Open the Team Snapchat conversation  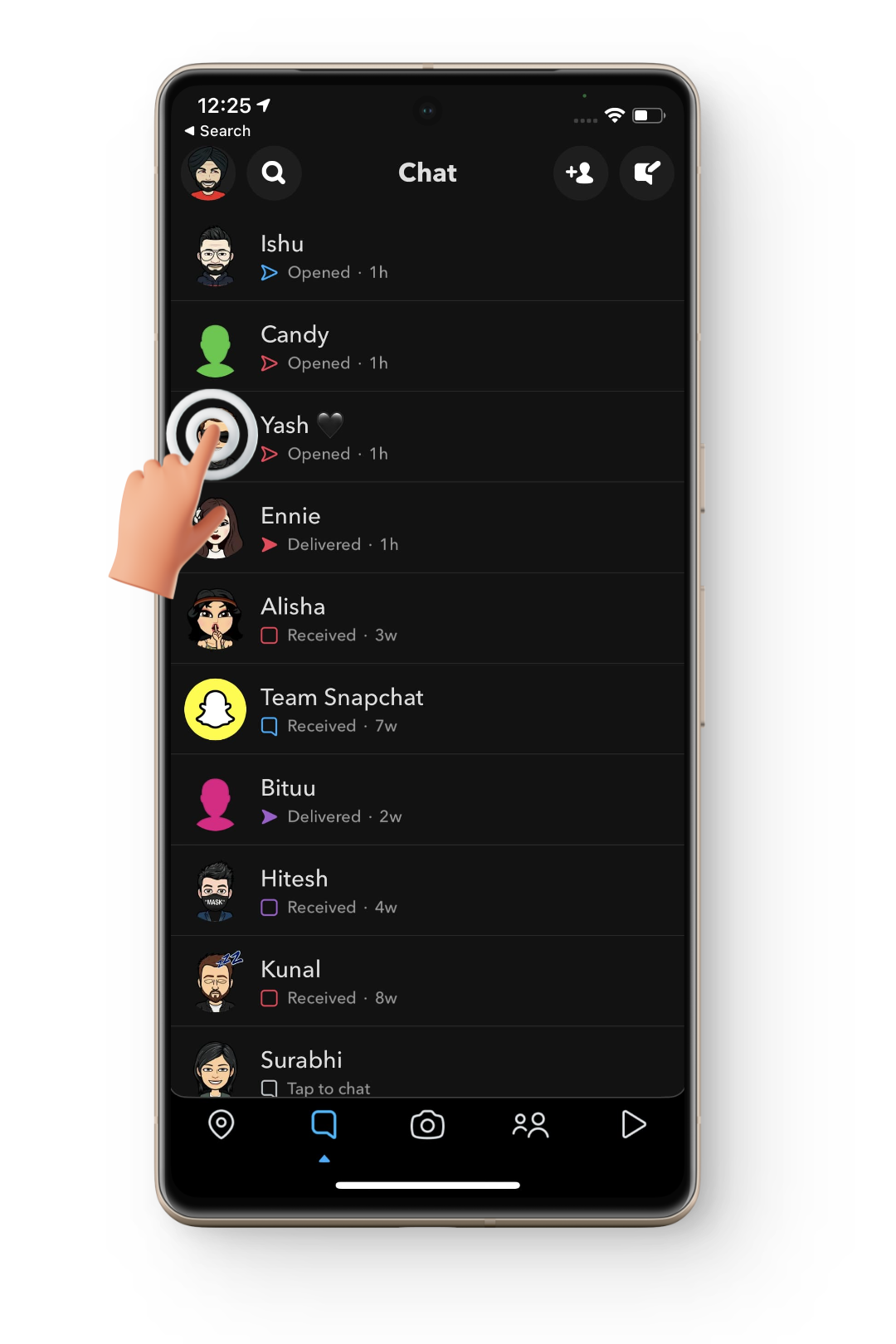[427, 710]
